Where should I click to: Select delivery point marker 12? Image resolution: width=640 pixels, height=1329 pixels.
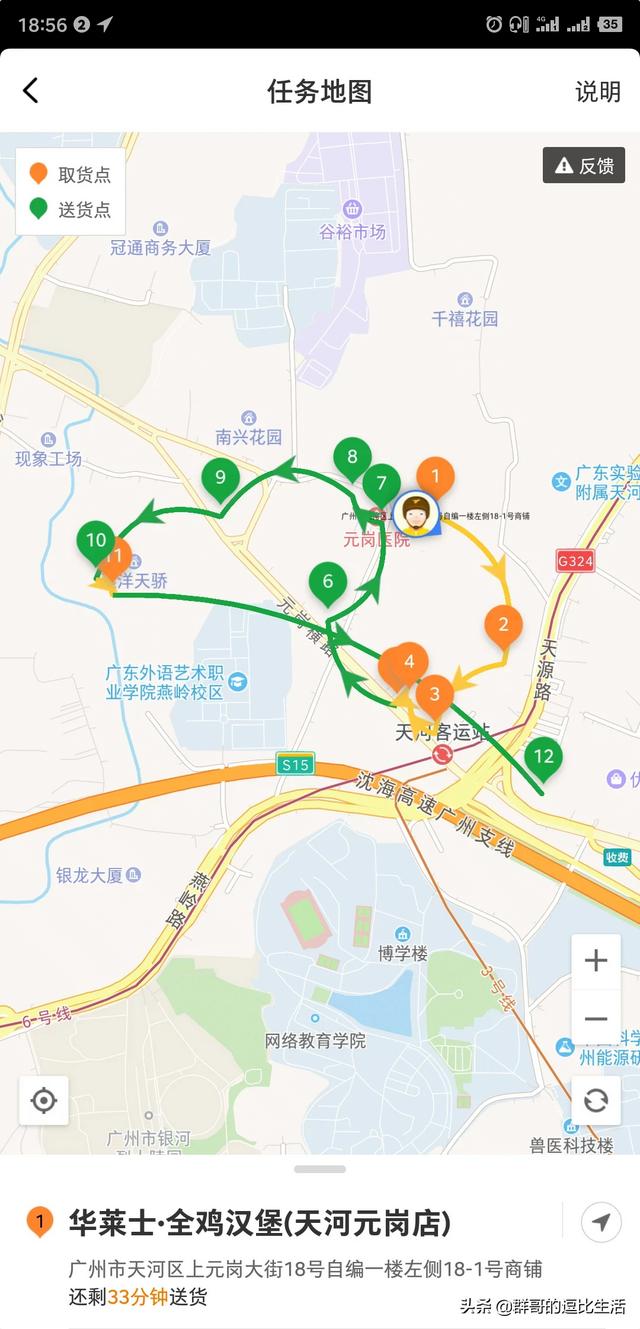click(x=543, y=757)
